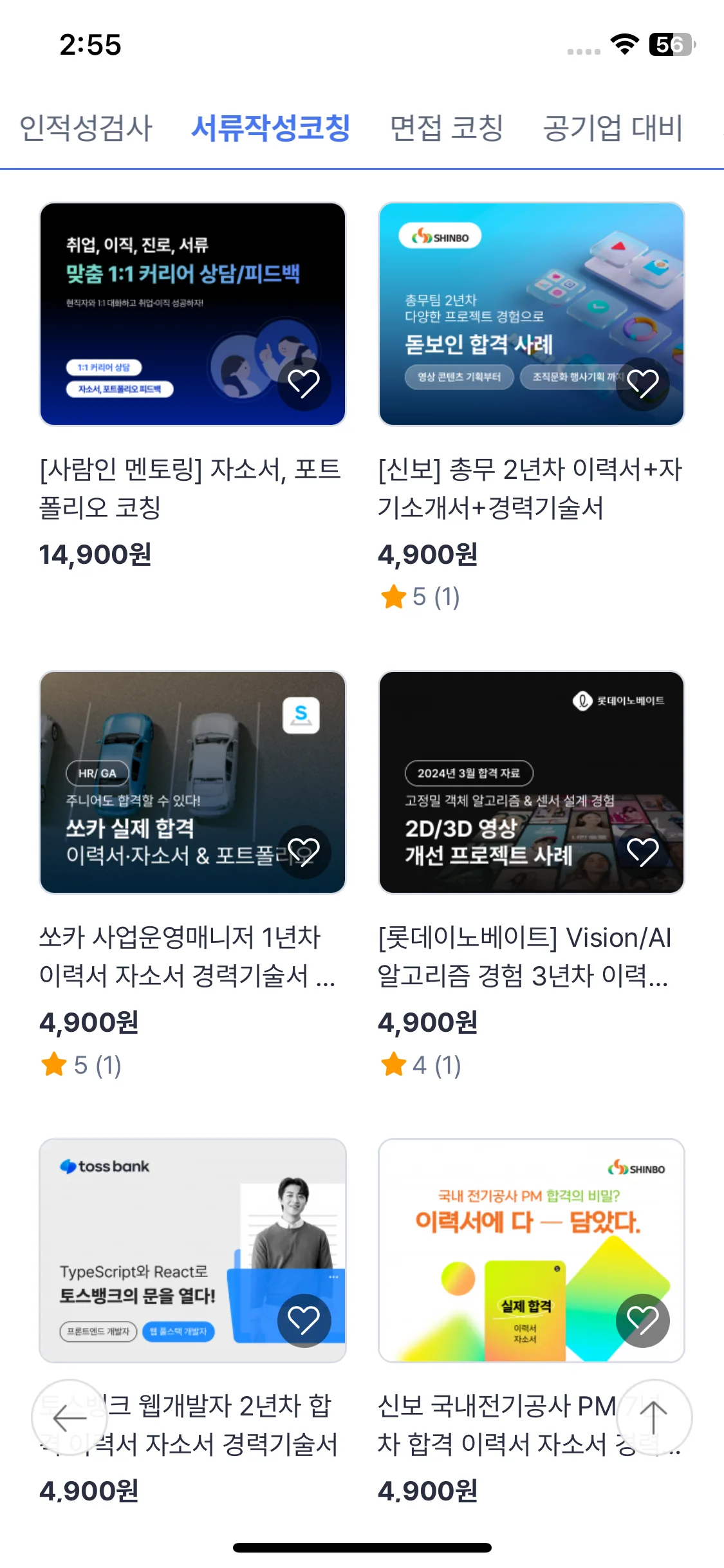The image size is (724, 1568).
Task: Tap the heart on the 쏘카 card
Action: pos(304,852)
